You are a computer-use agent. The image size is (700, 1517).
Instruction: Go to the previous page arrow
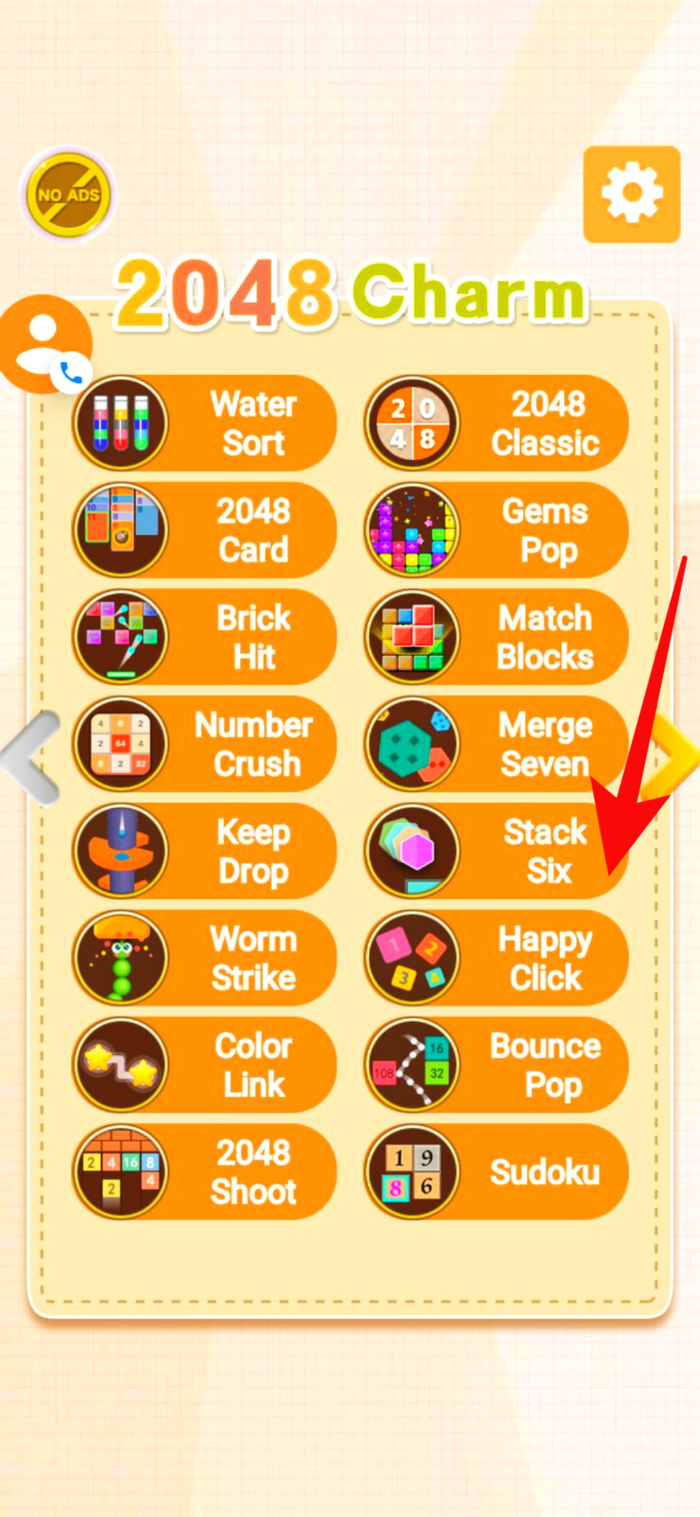(30, 757)
